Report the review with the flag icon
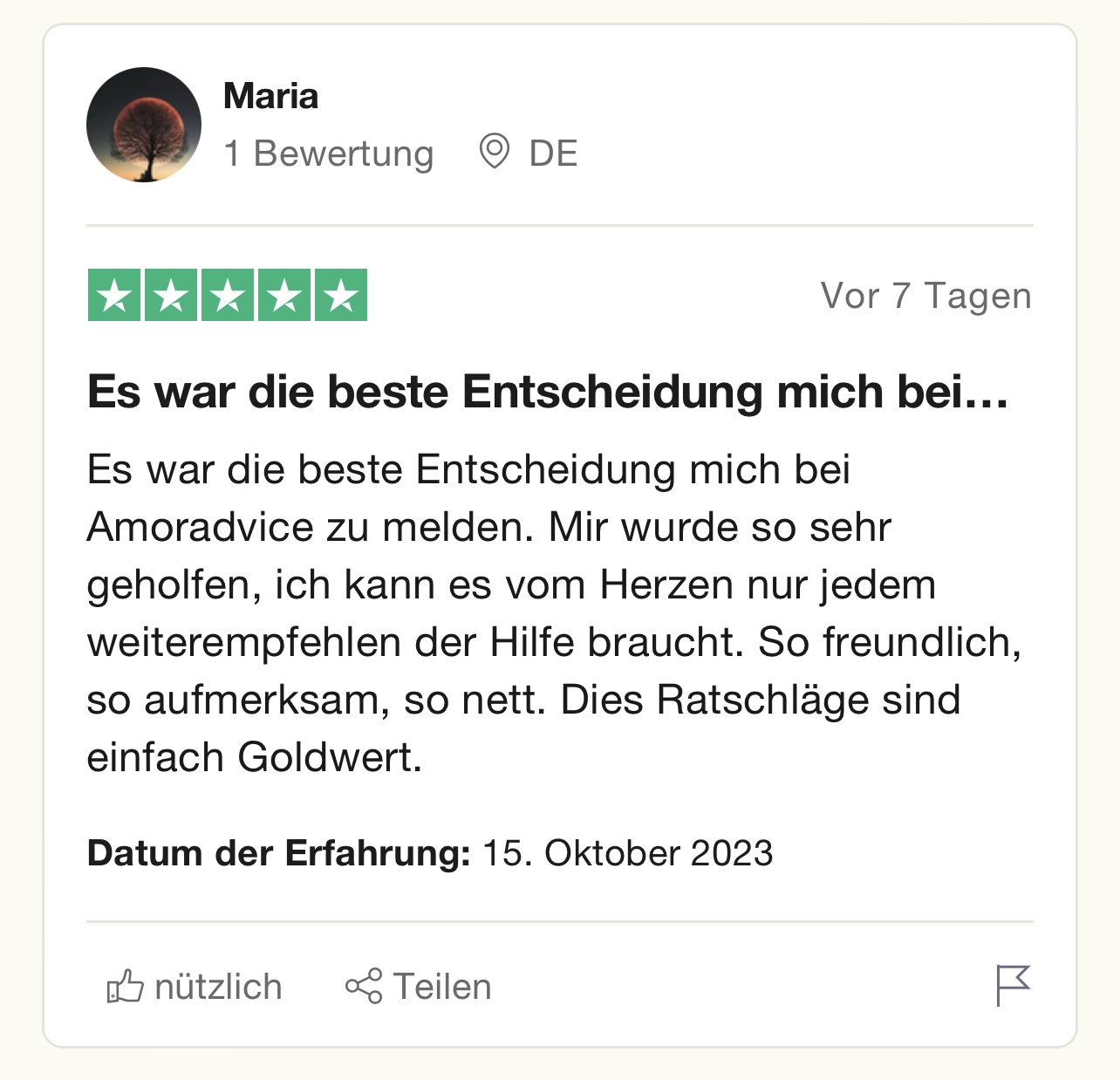The image size is (1120, 1080). [x=1013, y=986]
